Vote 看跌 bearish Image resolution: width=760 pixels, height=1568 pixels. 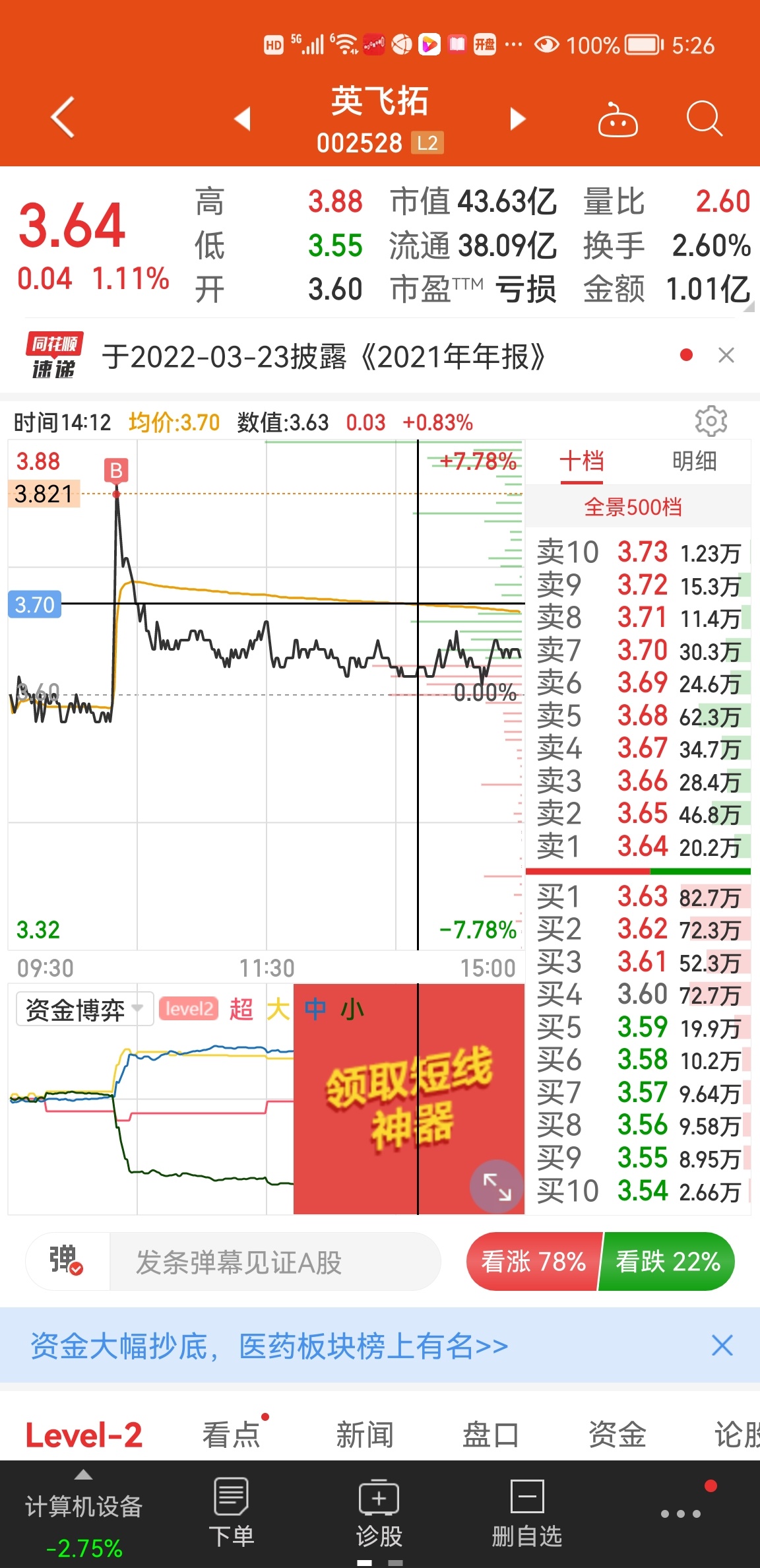[x=668, y=1262]
